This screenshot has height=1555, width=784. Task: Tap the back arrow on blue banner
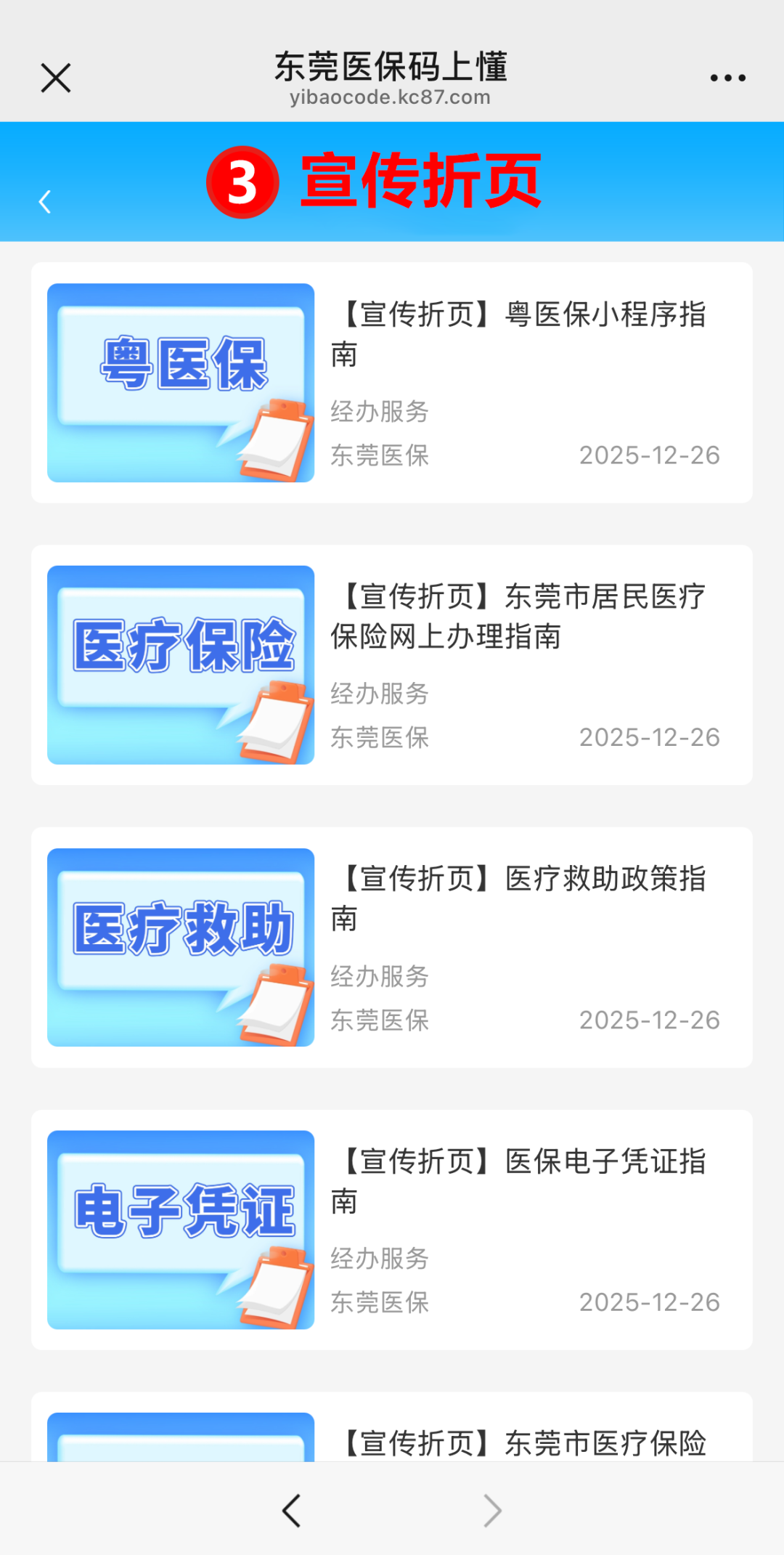45,201
